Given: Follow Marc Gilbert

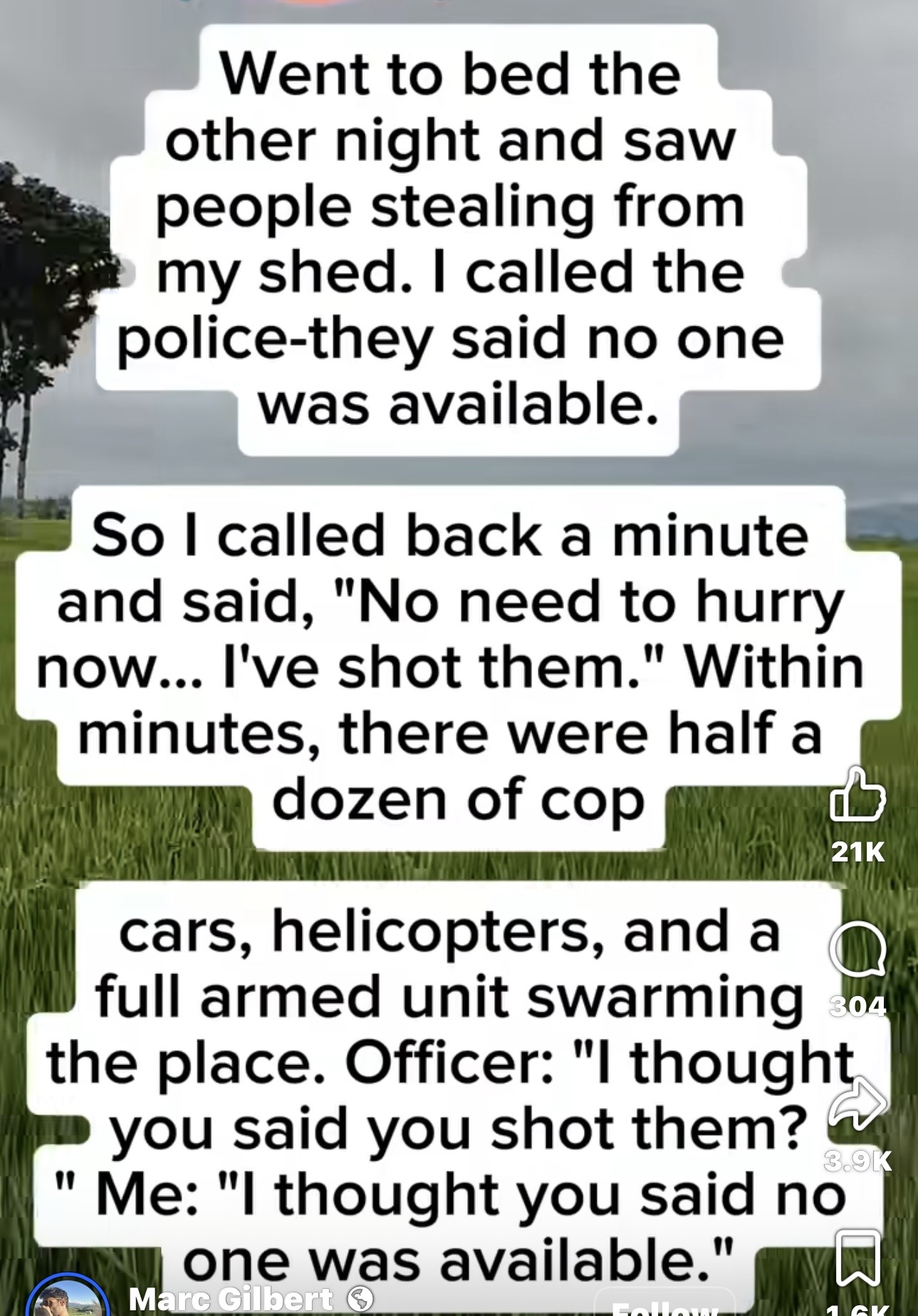Looking at the screenshot, I should tap(664, 1305).
